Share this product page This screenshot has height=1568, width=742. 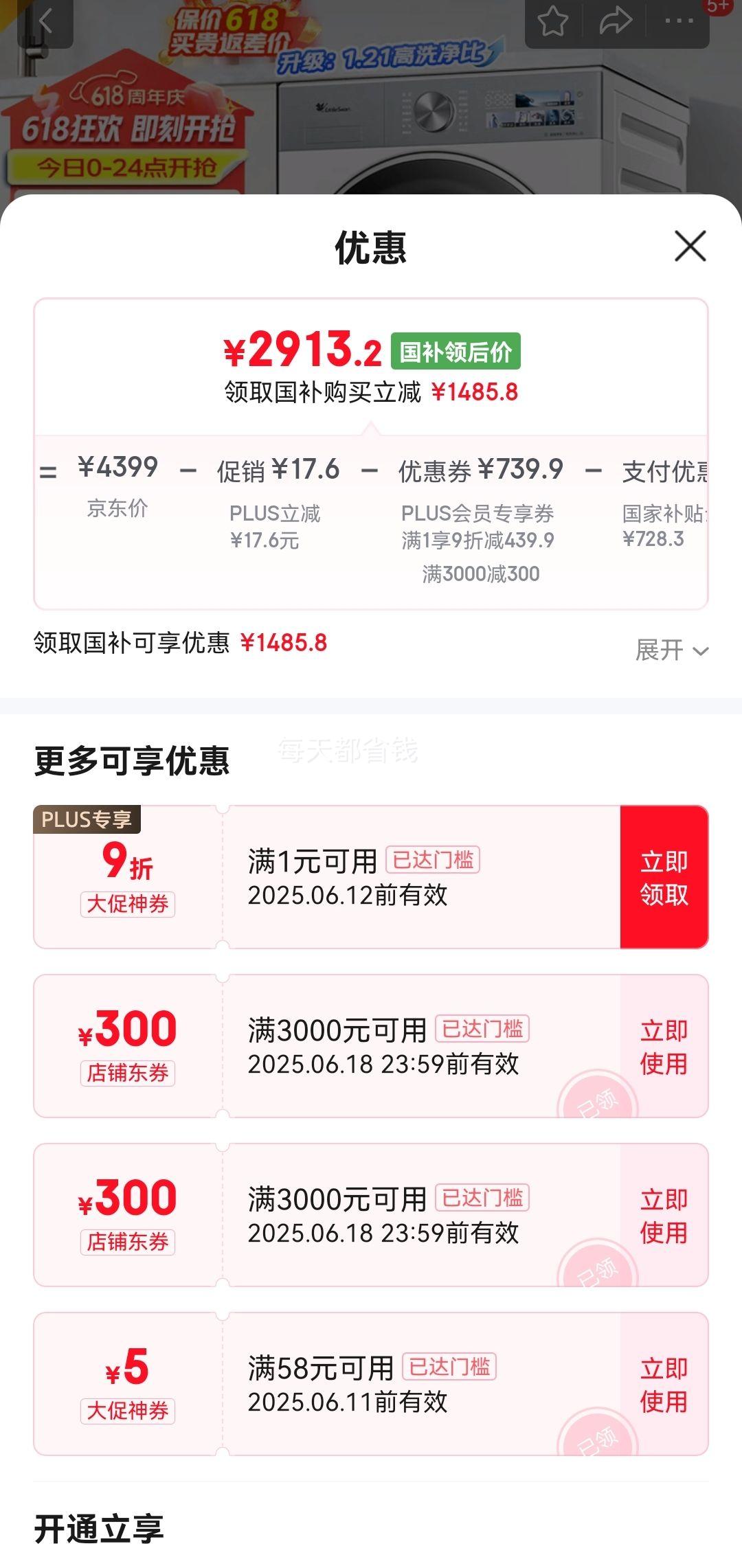615,21
